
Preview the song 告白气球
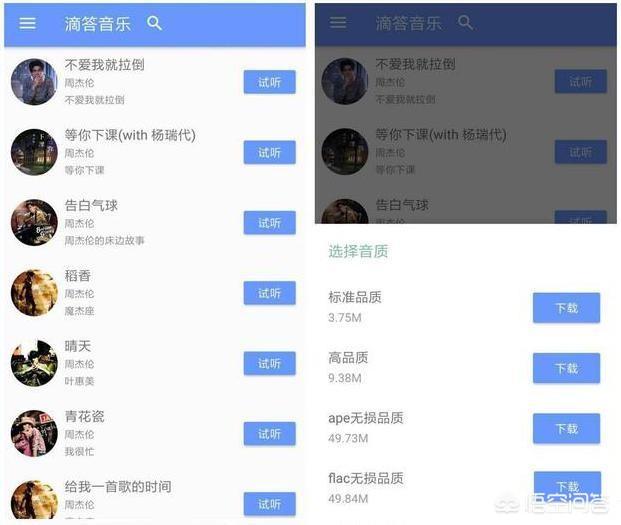point(269,223)
